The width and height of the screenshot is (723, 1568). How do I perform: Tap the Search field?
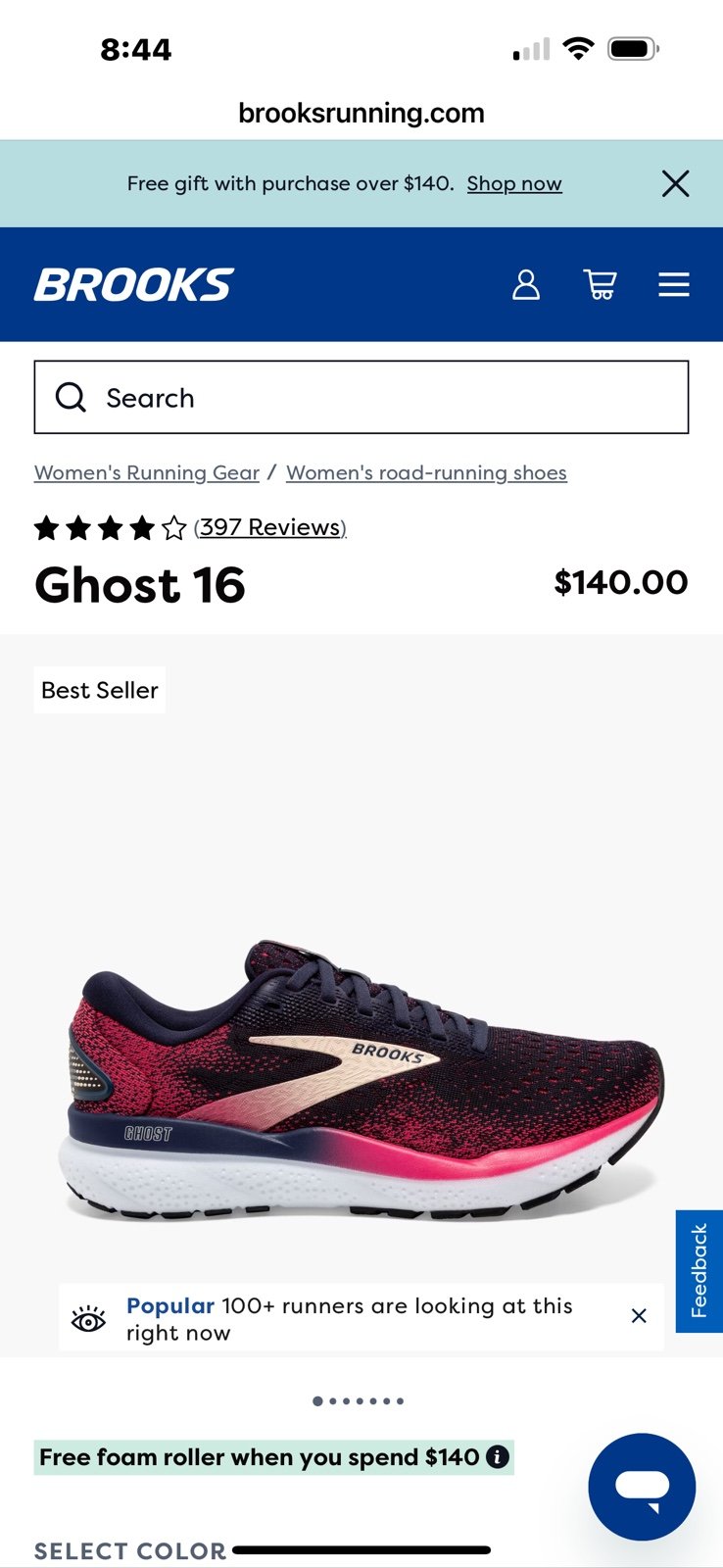[361, 397]
